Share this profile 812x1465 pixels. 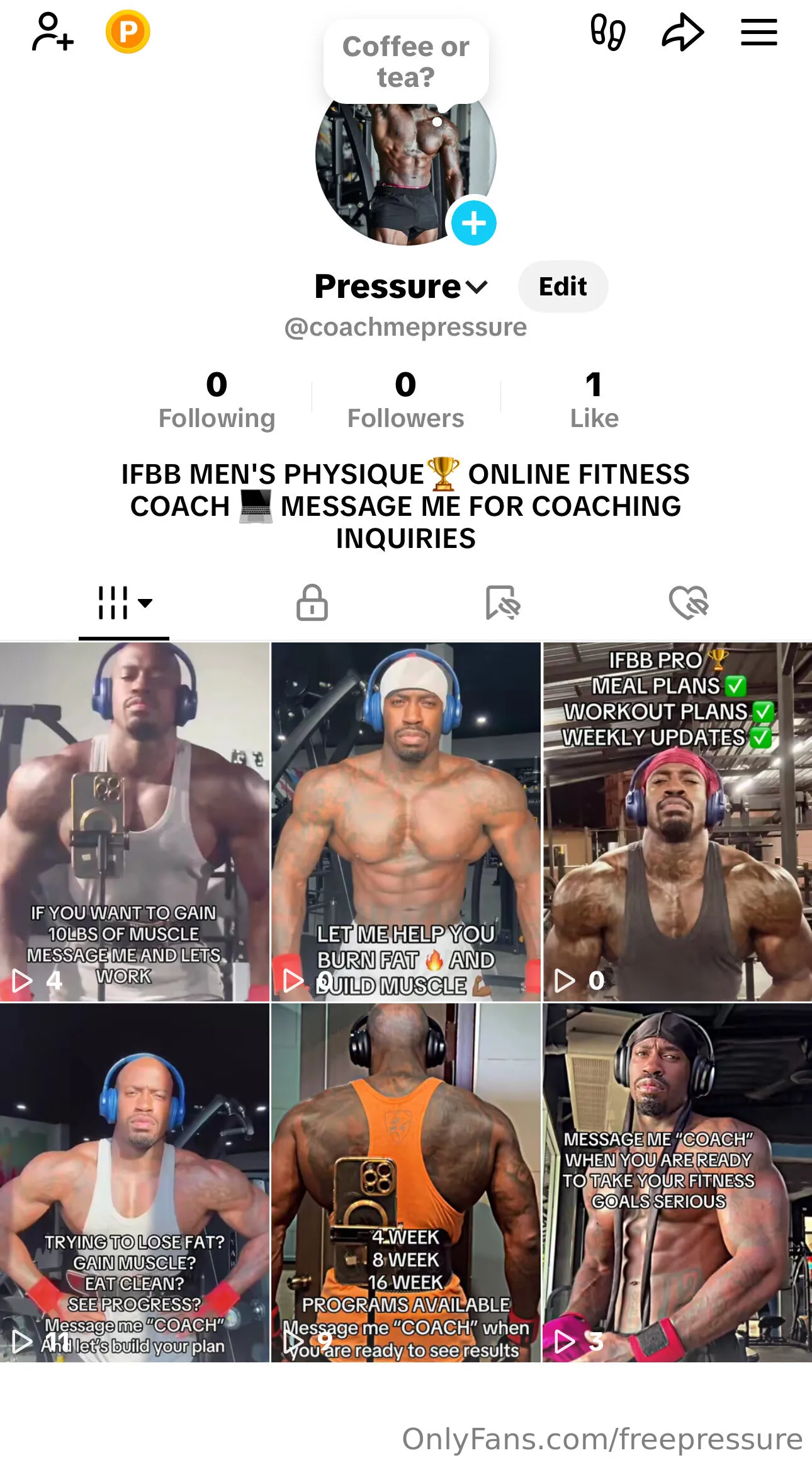682,32
